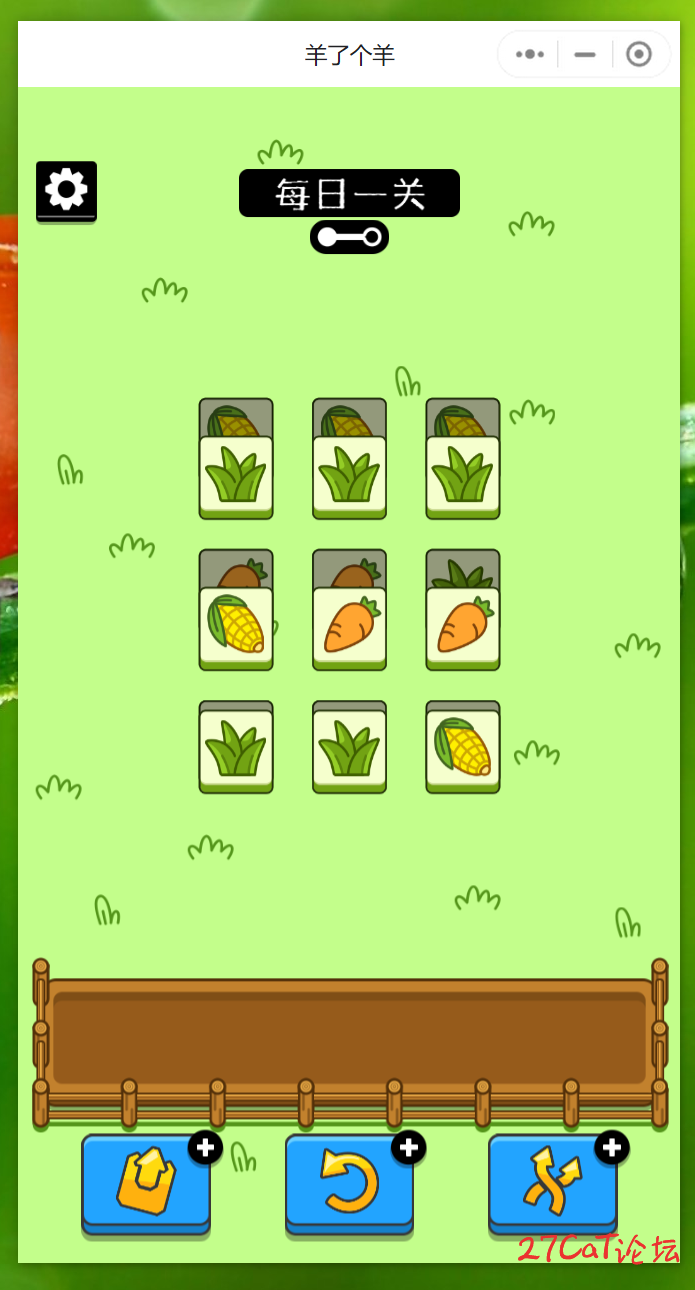Screen dimensions: 695x1290
Task: Open the settings gear
Action: (x=66, y=190)
